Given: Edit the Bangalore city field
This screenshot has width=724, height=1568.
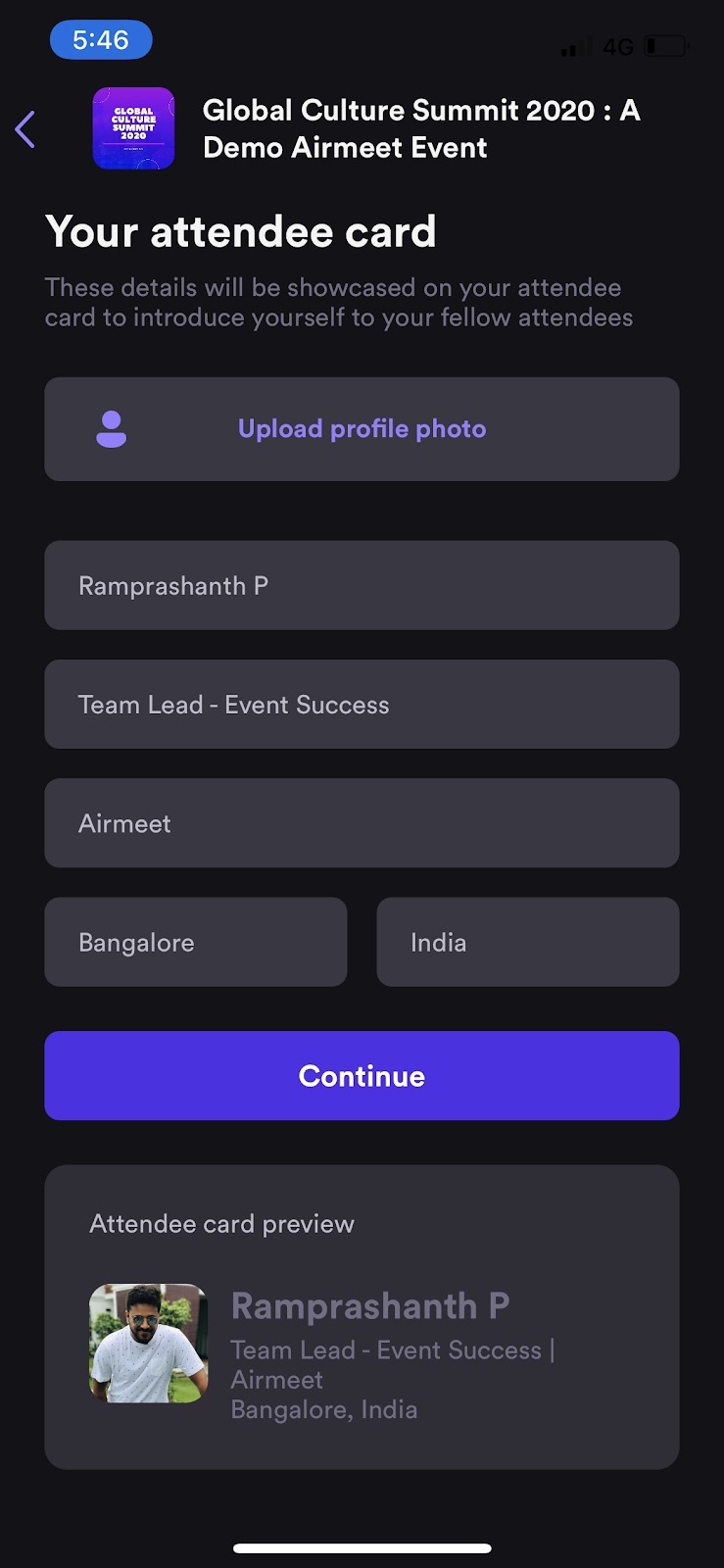Looking at the screenshot, I should tap(196, 942).
